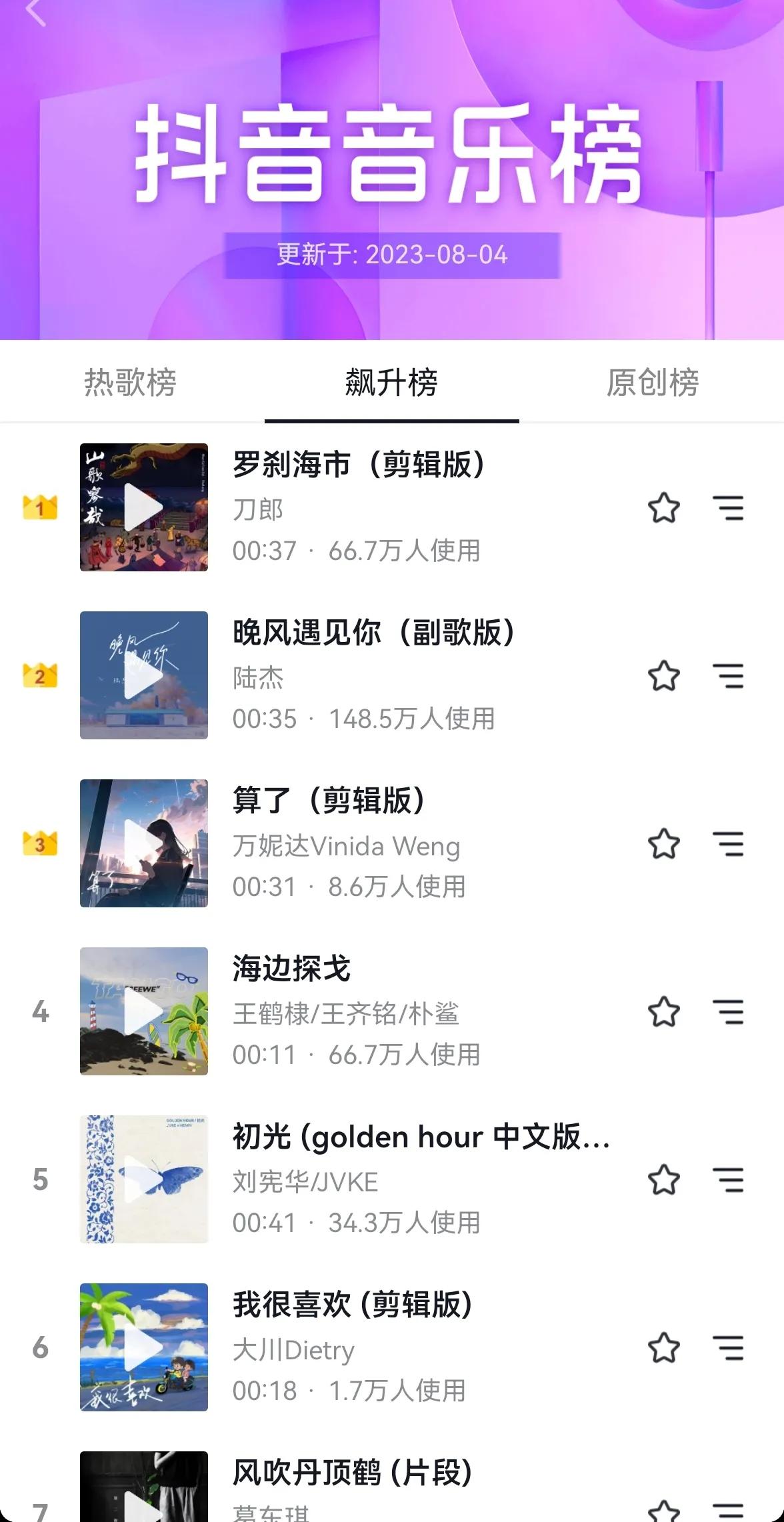784x1522 pixels.
Task: Favorite the song 晚风遇见你
Action: (x=663, y=675)
